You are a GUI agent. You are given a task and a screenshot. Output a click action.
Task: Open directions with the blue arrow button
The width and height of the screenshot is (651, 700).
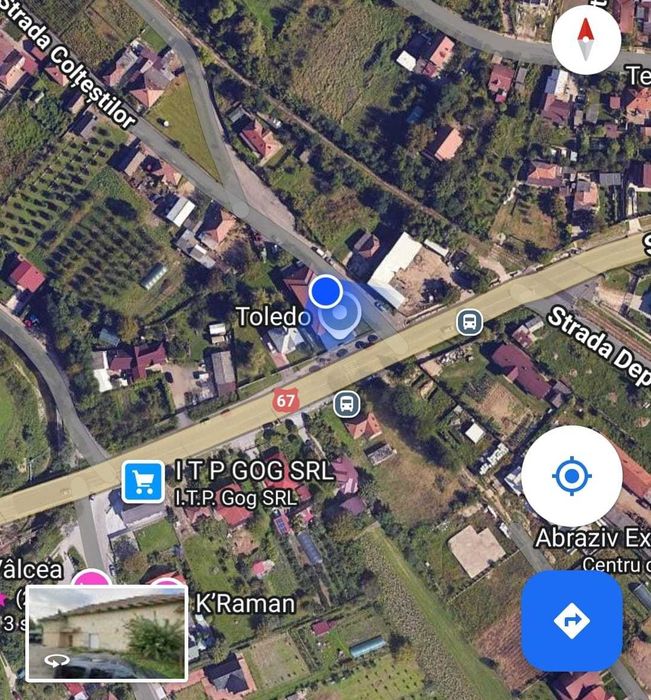[571, 621]
